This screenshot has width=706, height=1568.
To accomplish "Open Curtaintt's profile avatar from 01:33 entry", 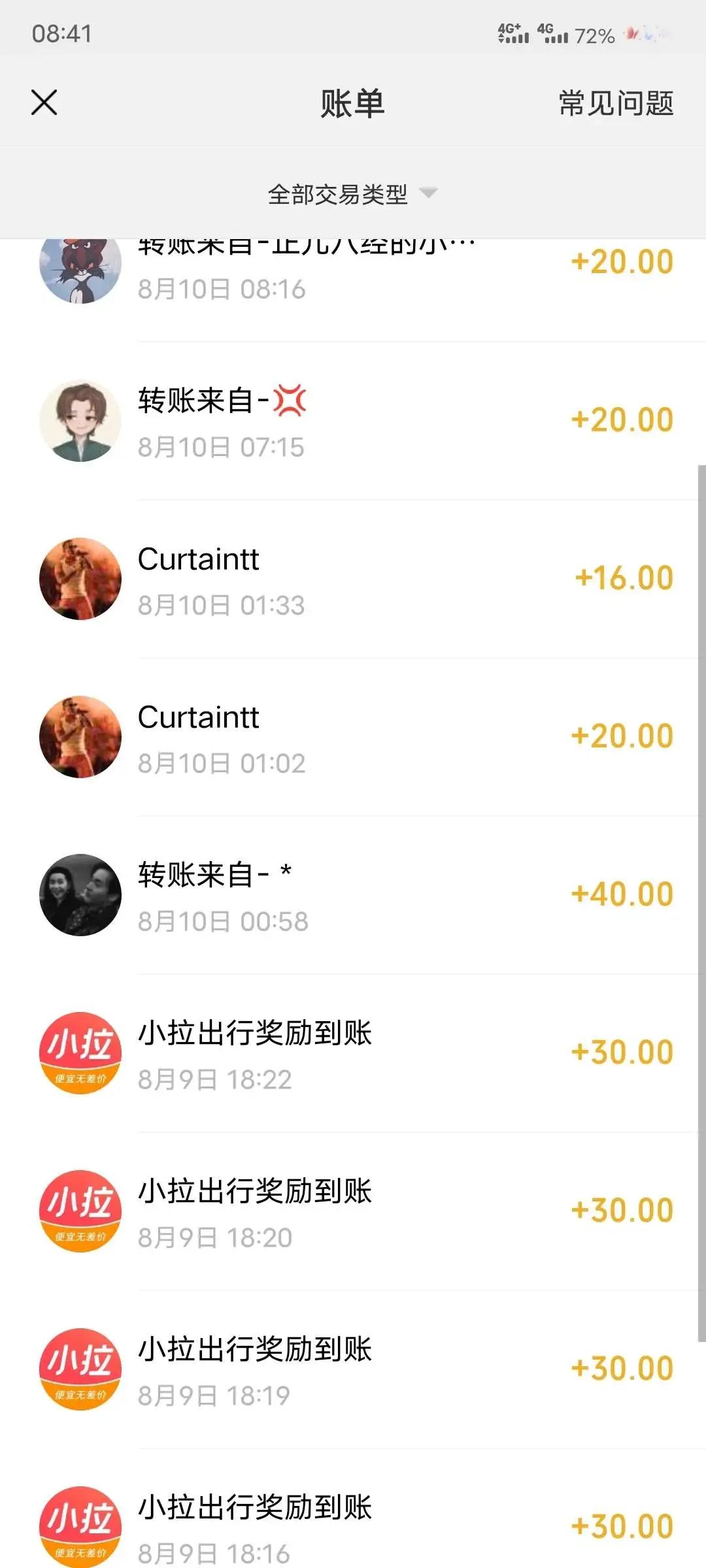I will click(x=80, y=578).
